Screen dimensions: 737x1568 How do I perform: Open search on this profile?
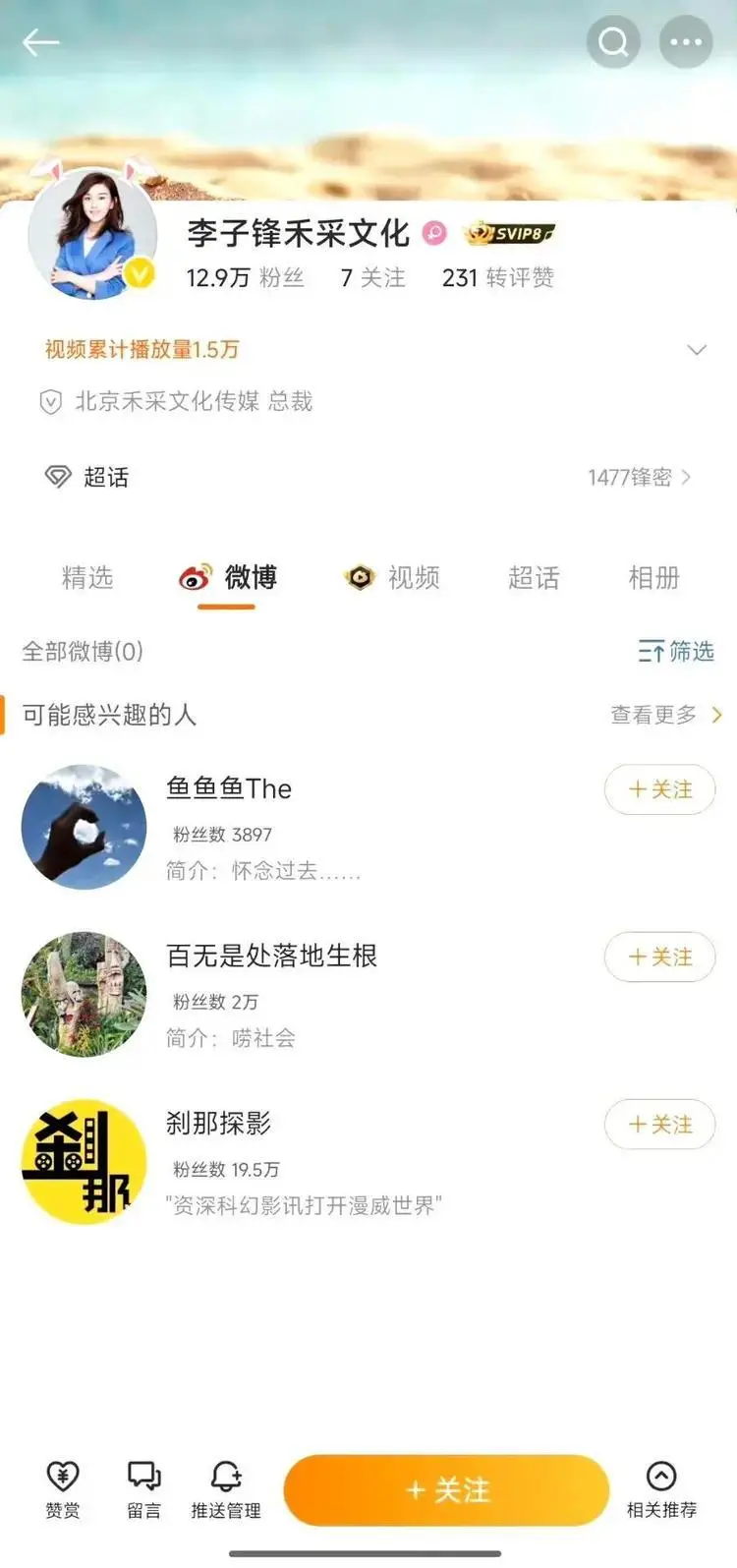click(613, 42)
